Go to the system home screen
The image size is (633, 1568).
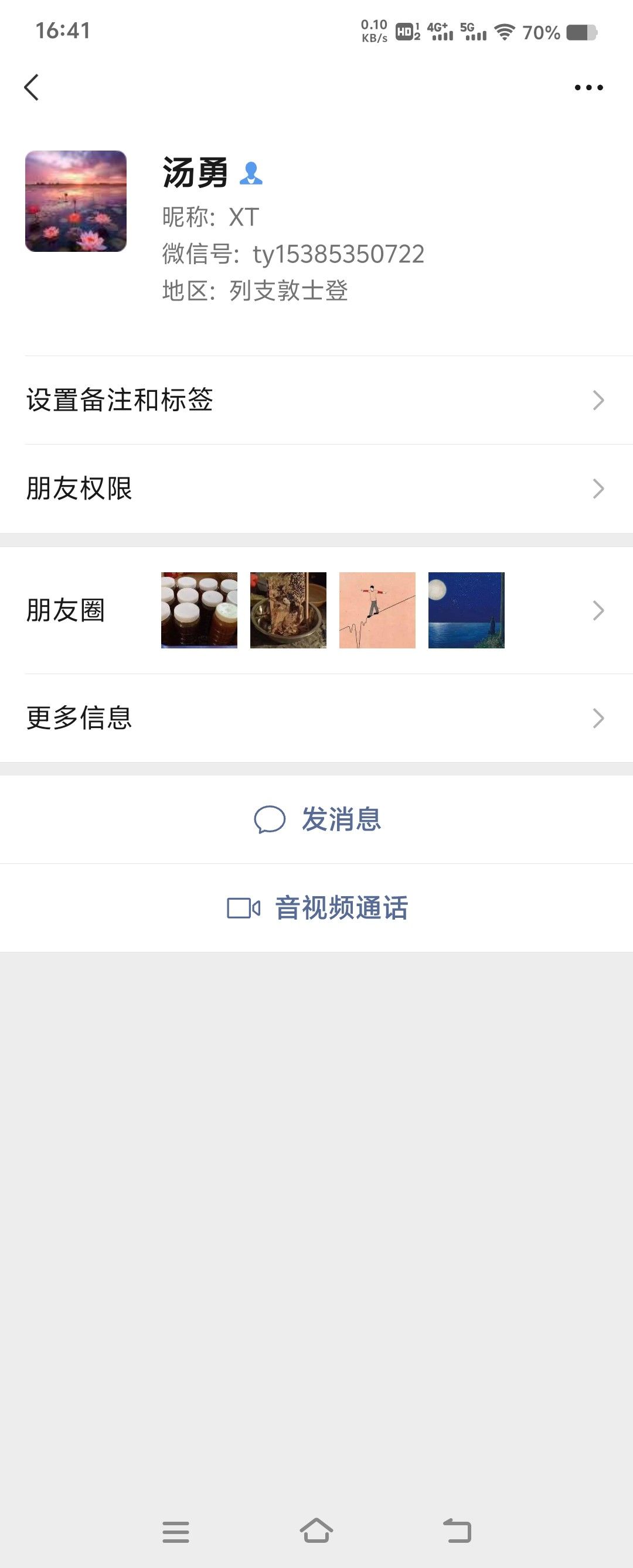tap(316, 1531)
